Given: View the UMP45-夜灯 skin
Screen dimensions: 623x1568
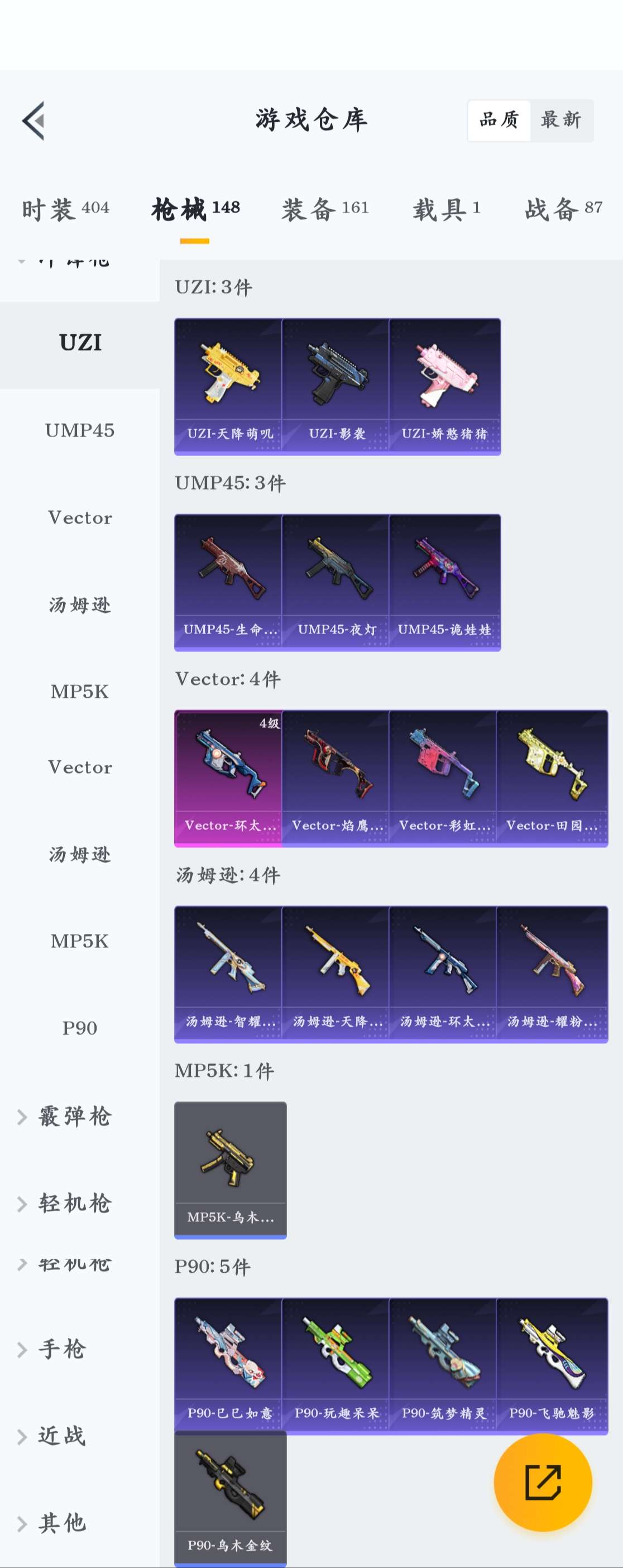Looking at the screenshot, I should pyautogui.click(x=336, y=582).
